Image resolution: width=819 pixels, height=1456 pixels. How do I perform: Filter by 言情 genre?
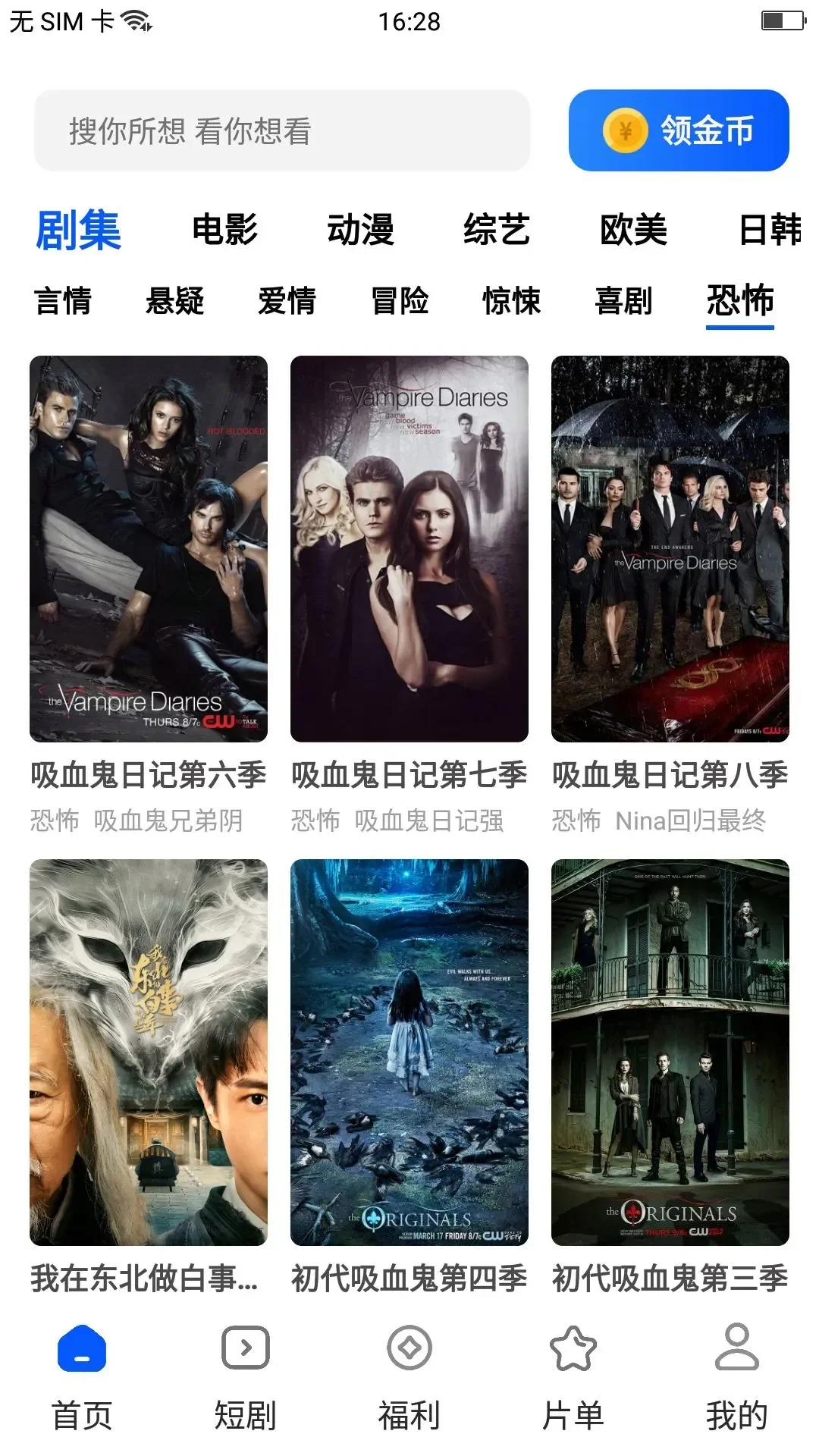(63, 301)
